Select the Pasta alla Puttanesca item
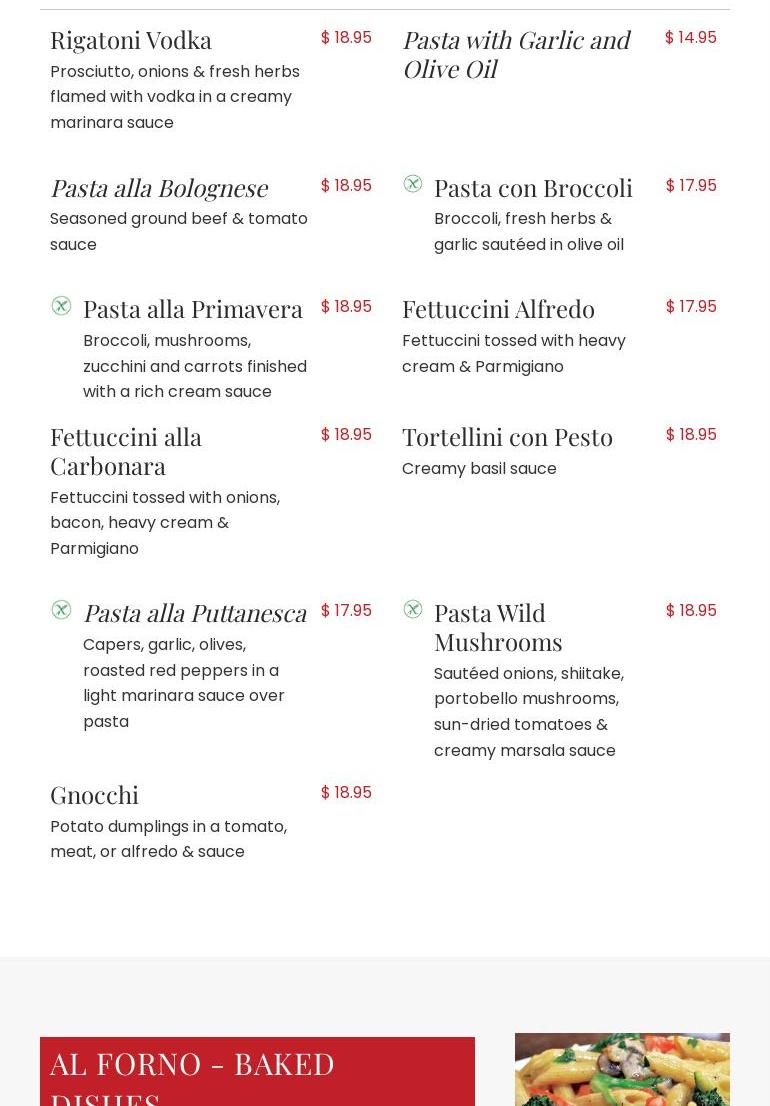770x1106 pixels. point(195,613)
